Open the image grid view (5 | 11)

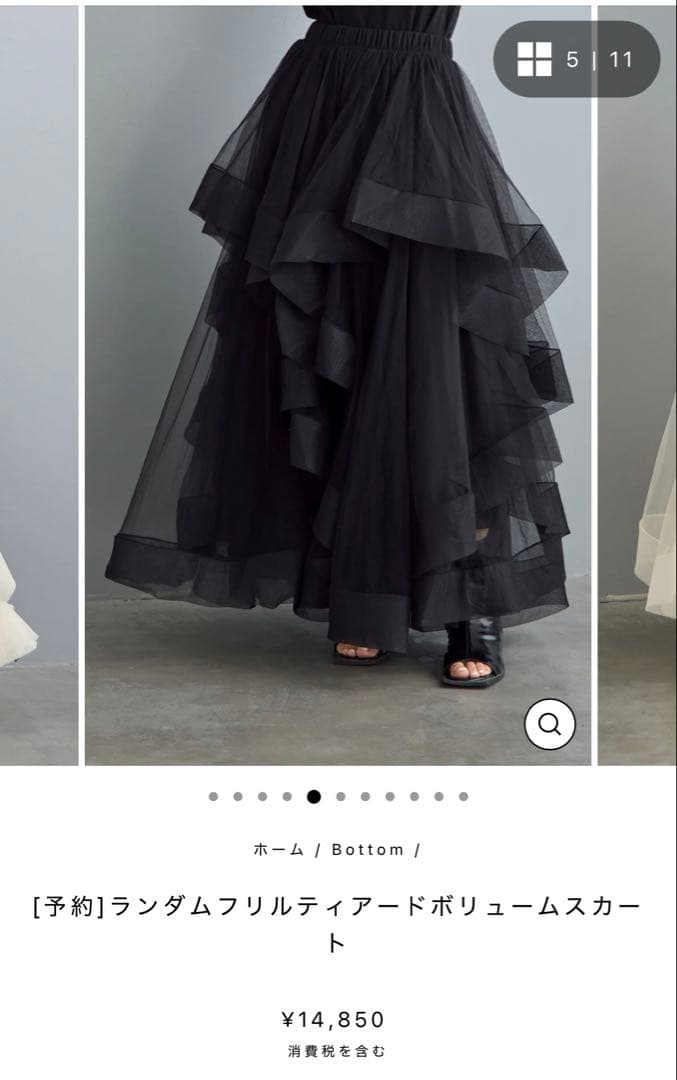click(577, 59)
